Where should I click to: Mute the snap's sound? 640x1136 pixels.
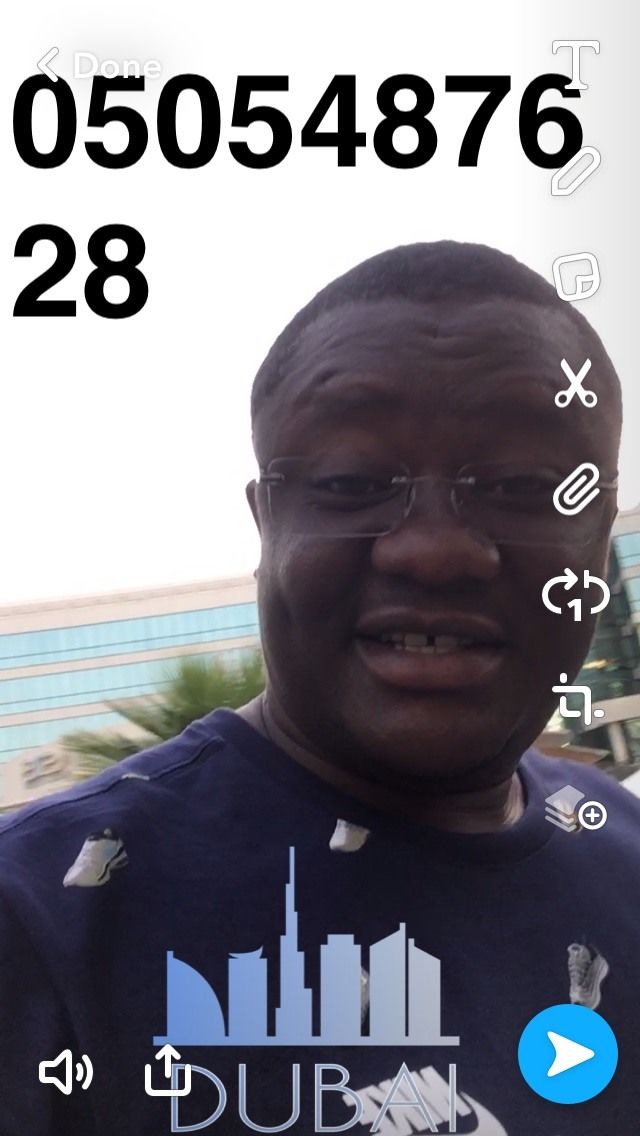[66, 1072]
